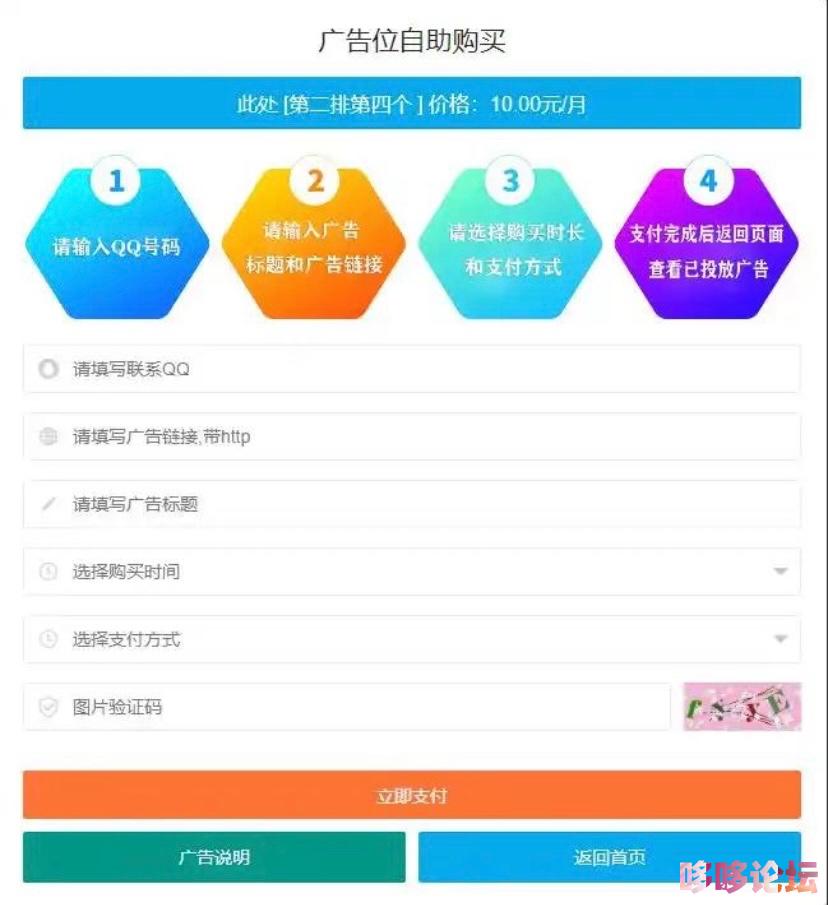
Task: Open the 广告说明 ad instructions
Action: [x=214, y=857]
